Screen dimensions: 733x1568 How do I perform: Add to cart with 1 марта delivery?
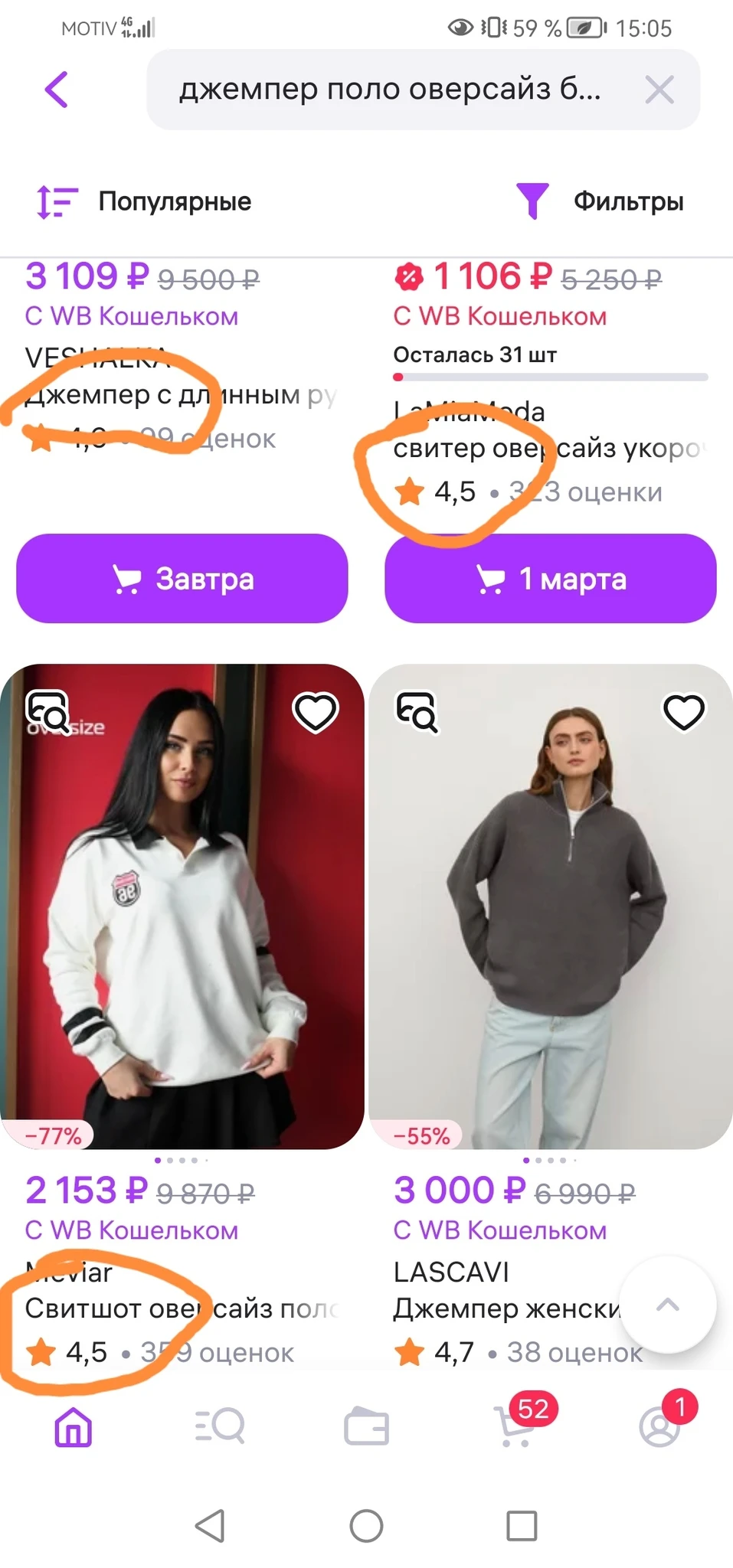coord(550,579)
